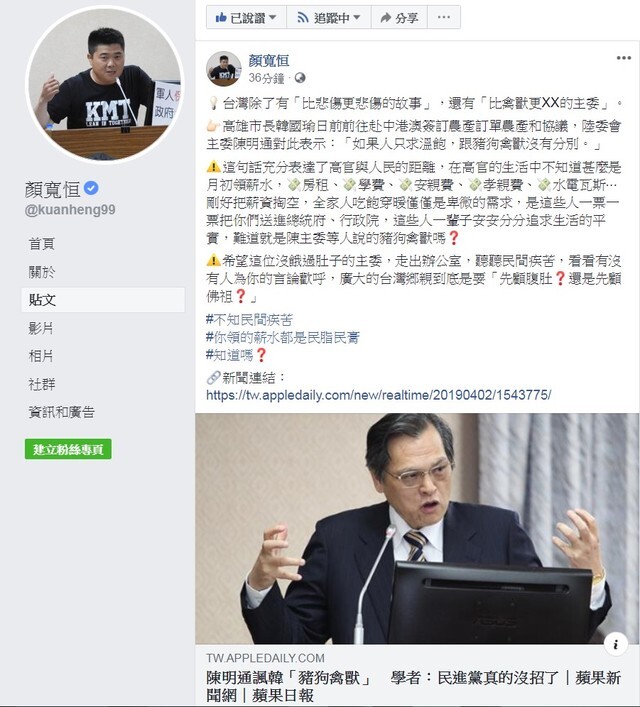
Task: Select 貼文 in the sidebar
Action: click(x=42, y=299)
